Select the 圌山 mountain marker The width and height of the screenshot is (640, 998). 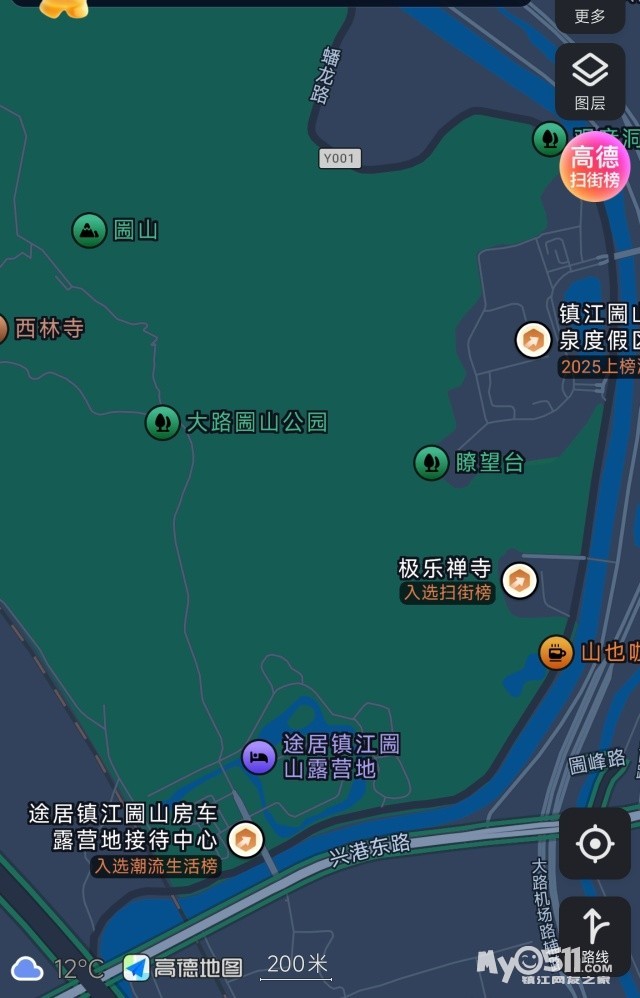point(89,231)
